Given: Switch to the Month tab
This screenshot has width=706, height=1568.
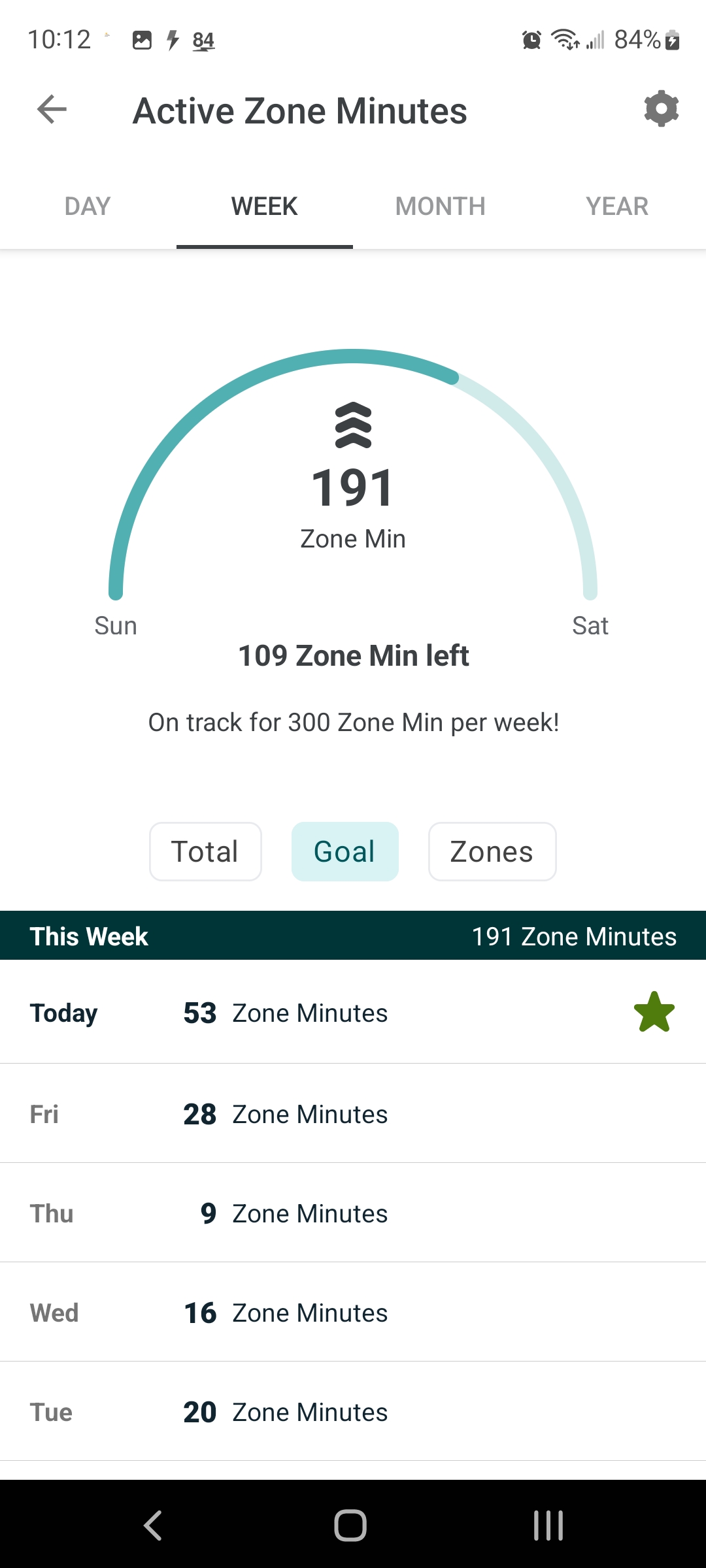Looking at the screenshot, I should [441, 206].
